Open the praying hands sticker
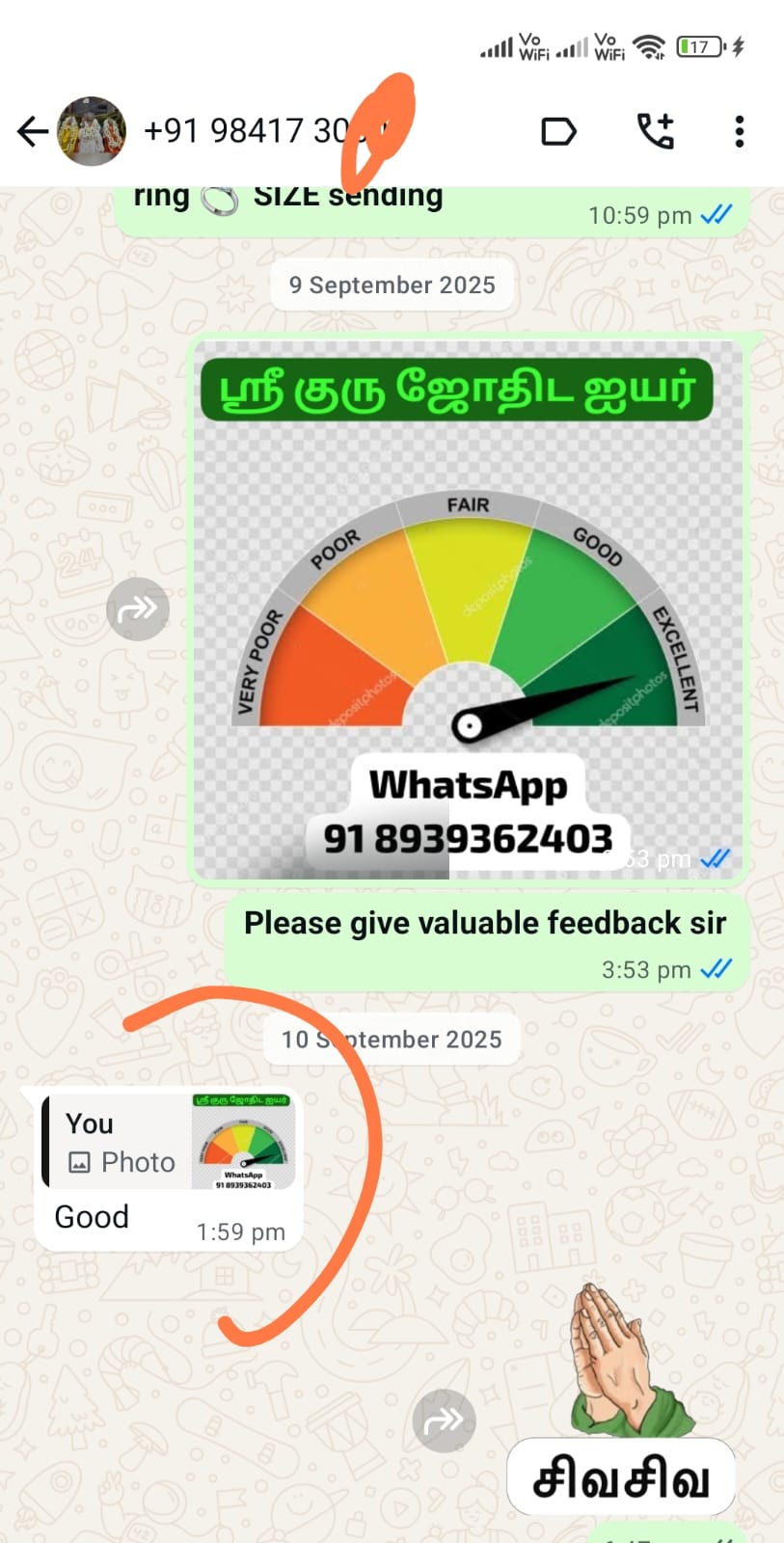 click(622, 1398)
